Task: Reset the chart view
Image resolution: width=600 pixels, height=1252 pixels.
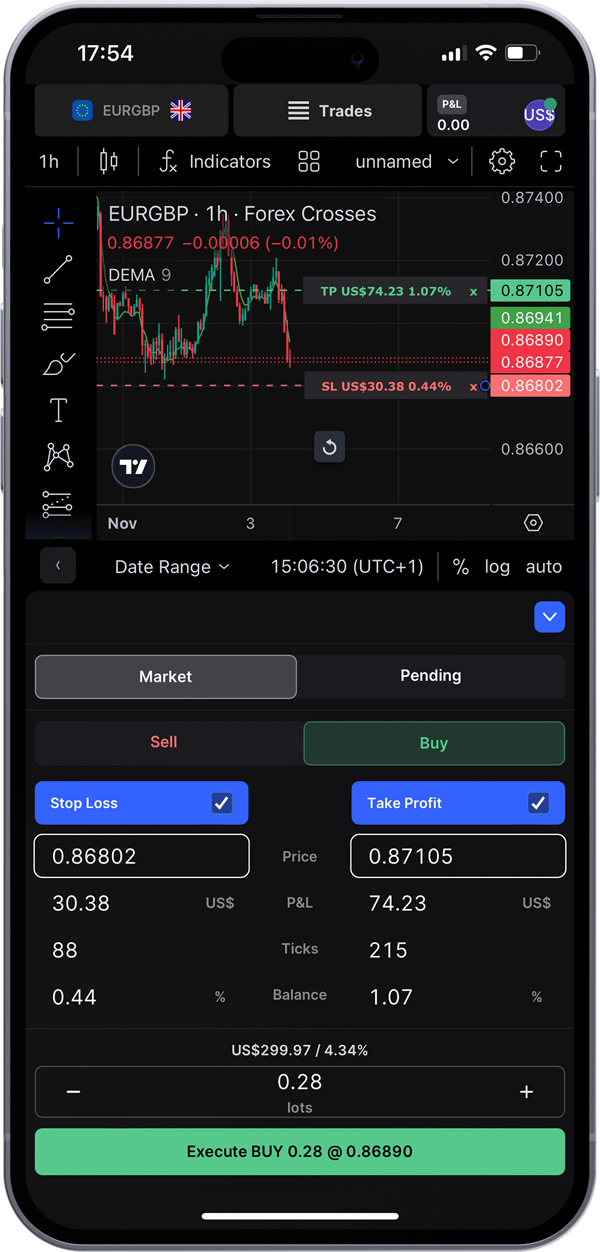Action: pyautogui.click(x=329, y=446)
